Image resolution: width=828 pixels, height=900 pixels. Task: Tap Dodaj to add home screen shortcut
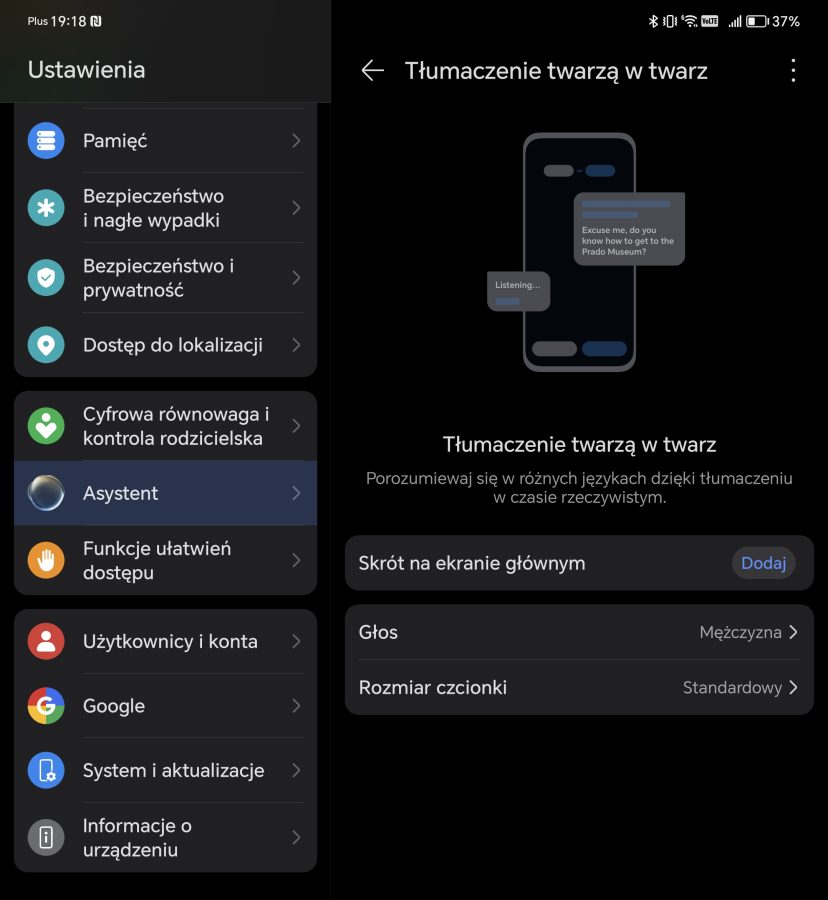click(763, 563)
